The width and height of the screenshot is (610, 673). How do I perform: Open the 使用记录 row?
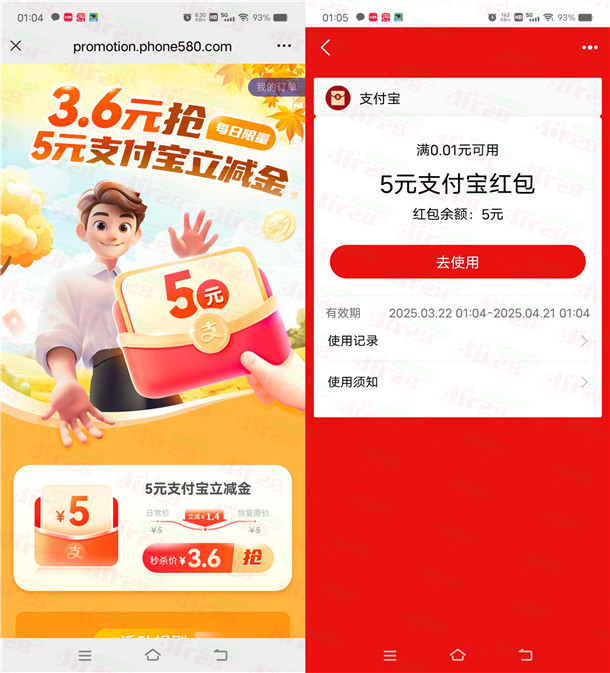tap(457, 341)
